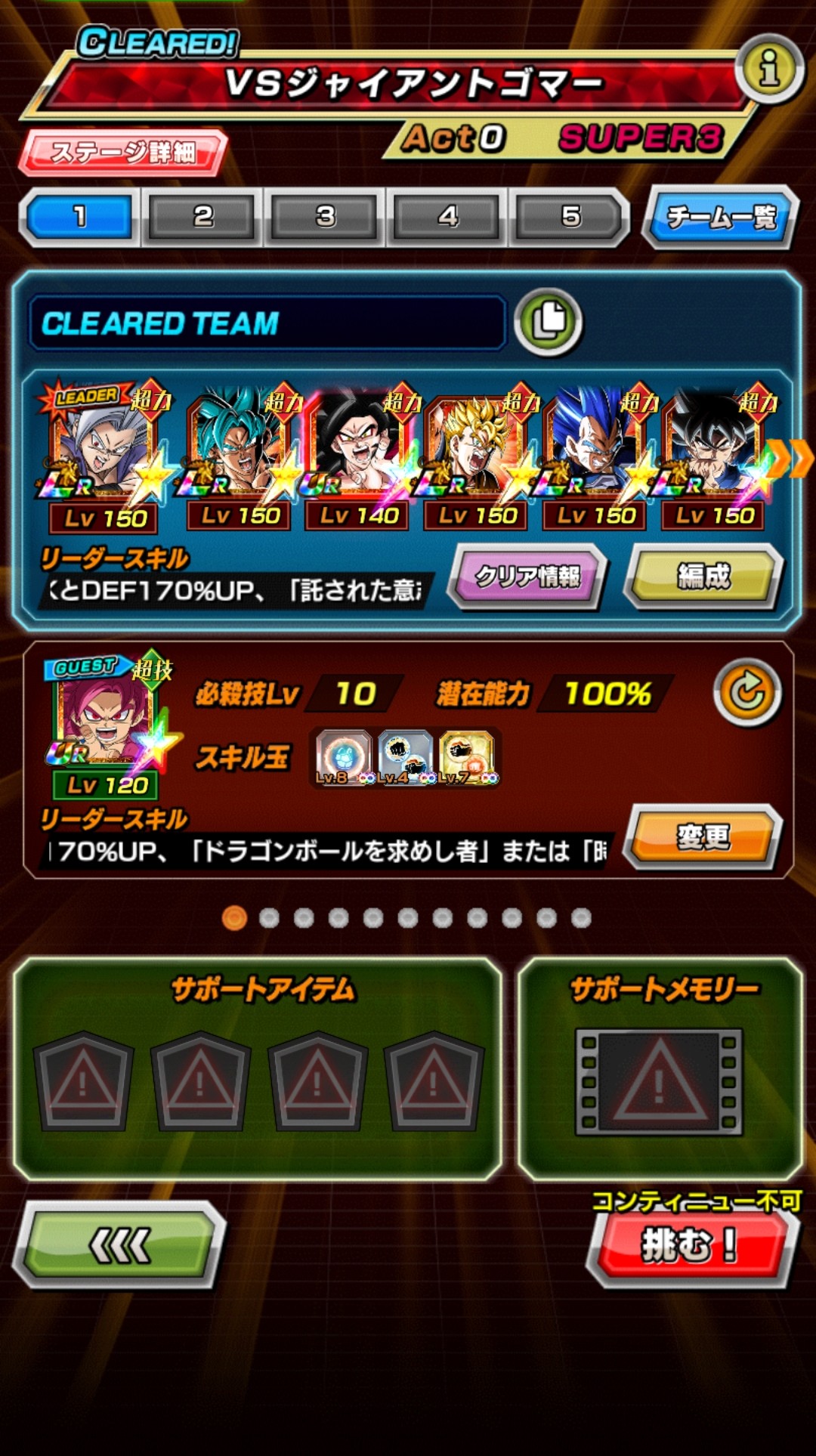Refresh the guest character
The height and width of the screenshot is (1456, 816).
pos(747,692)
